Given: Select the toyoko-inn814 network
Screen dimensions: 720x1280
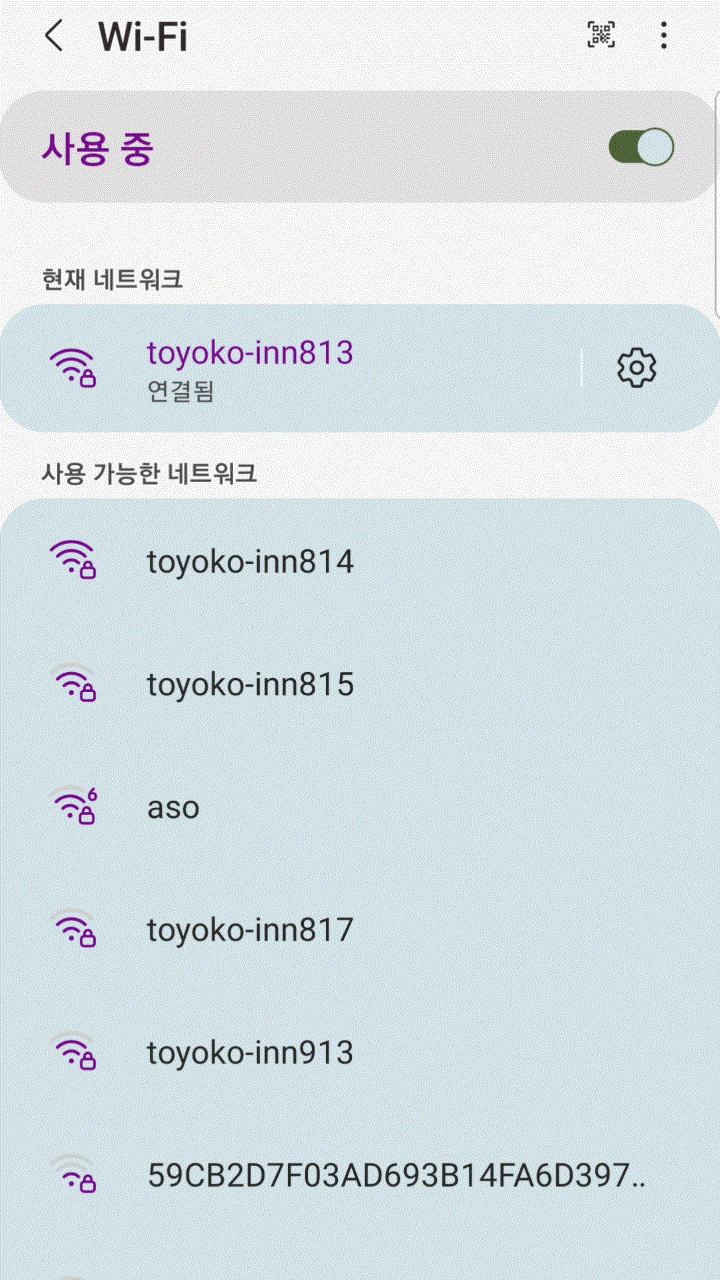Looking at the screenshot, I should point(250,561).
